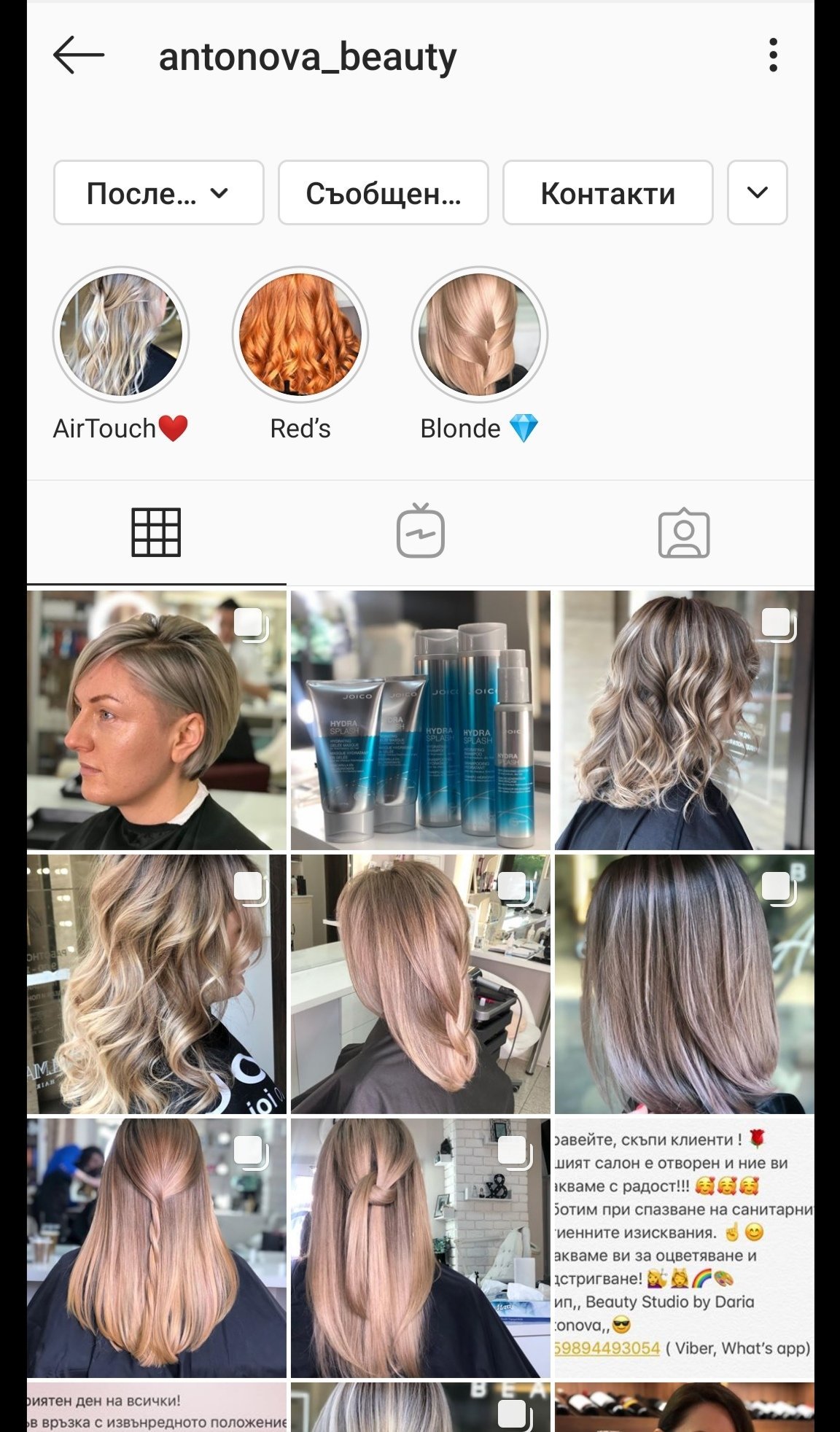The image size is (840, 1432).
Task: Open the long hair with thin braid post
Action: 157,1248
